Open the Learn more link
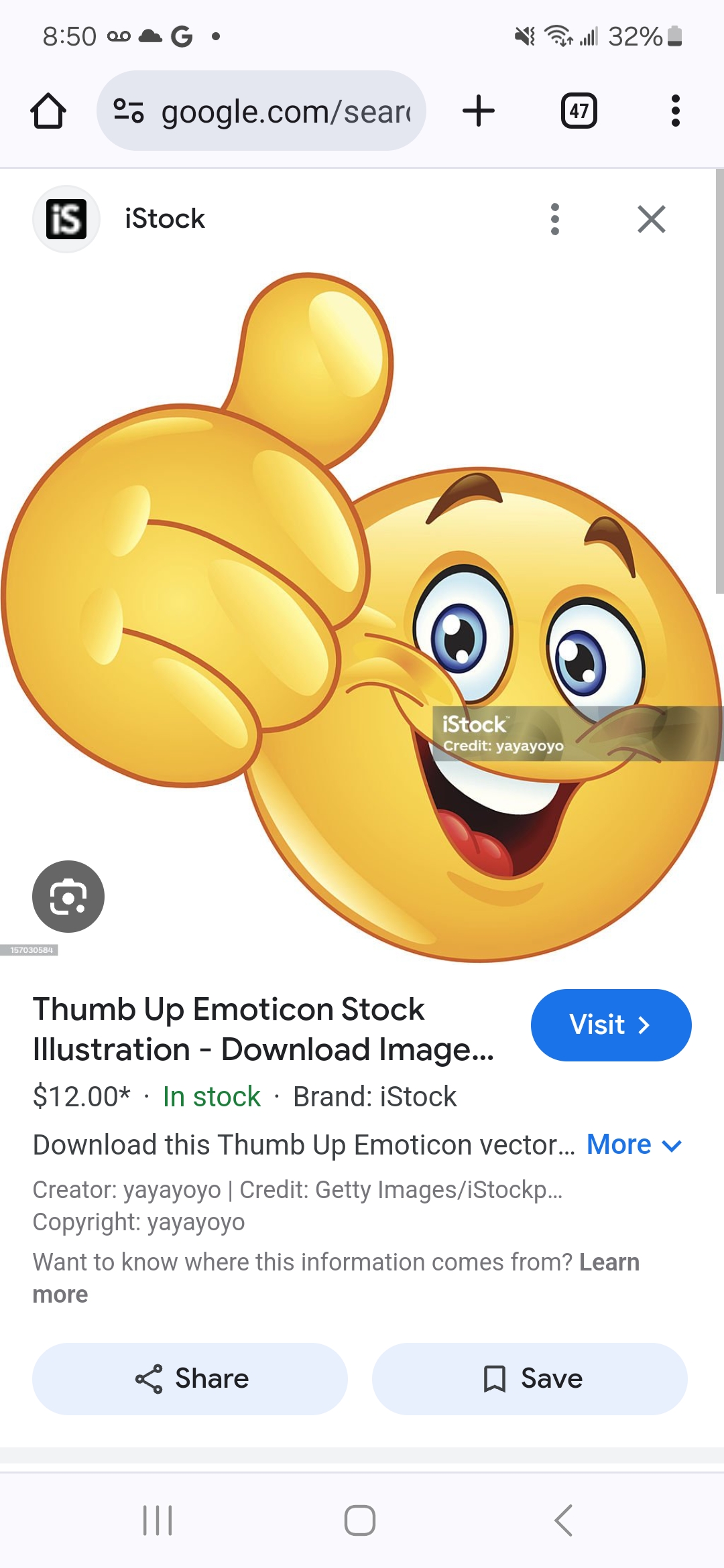Screen dimensions: 724x1568 [608, 1262]
